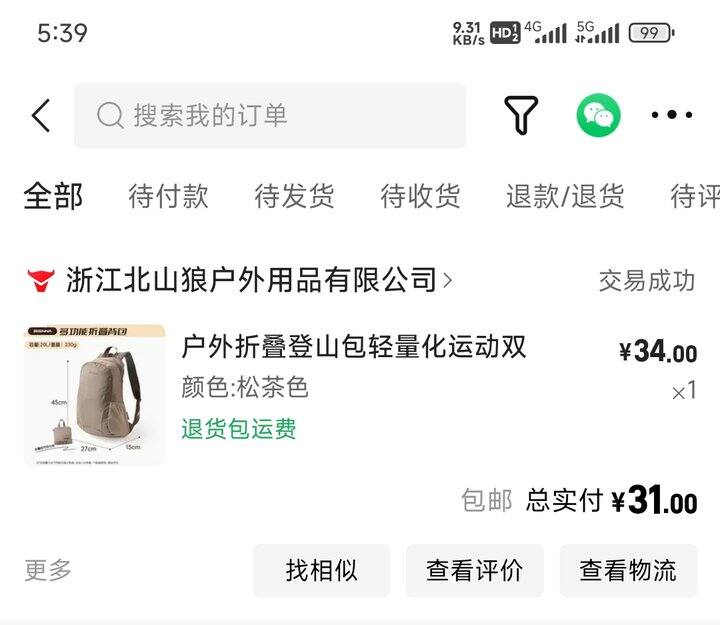Tap 查看评价 to view the review
The width and height of the screenshot is (720, 625).
pos(475,570)
